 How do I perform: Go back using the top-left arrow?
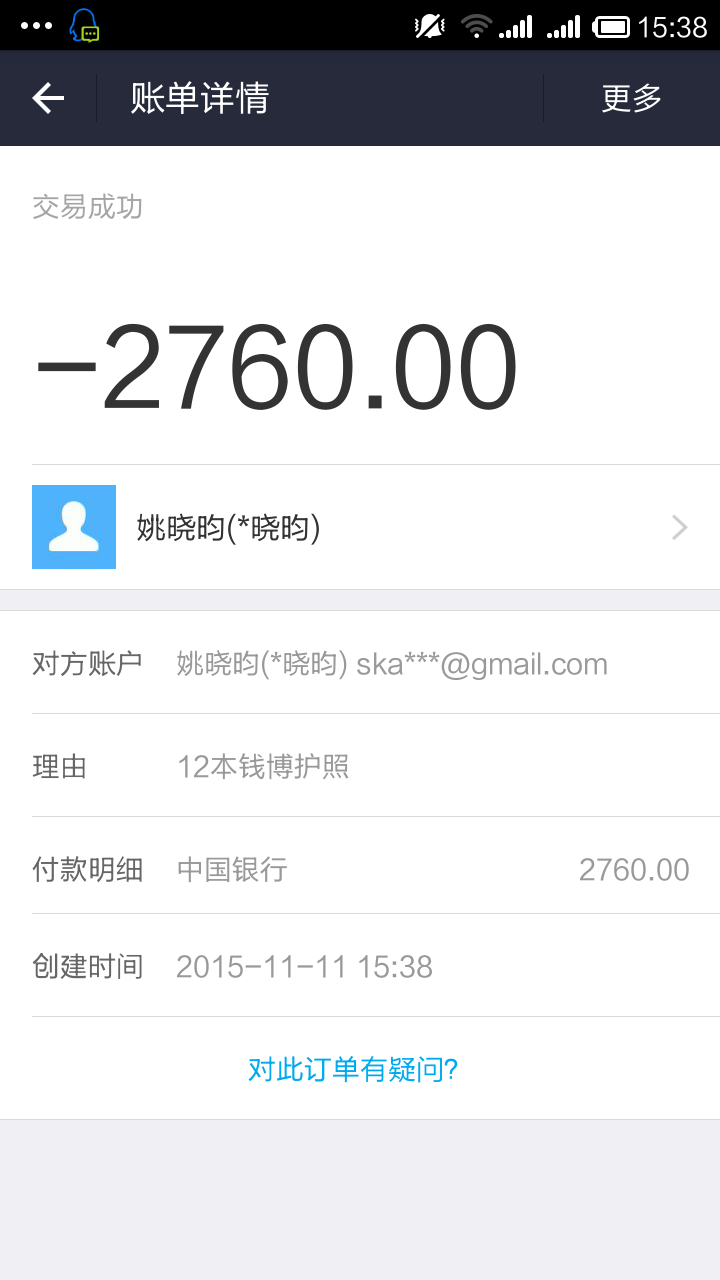pyautogui.click(x=48, y=98)
